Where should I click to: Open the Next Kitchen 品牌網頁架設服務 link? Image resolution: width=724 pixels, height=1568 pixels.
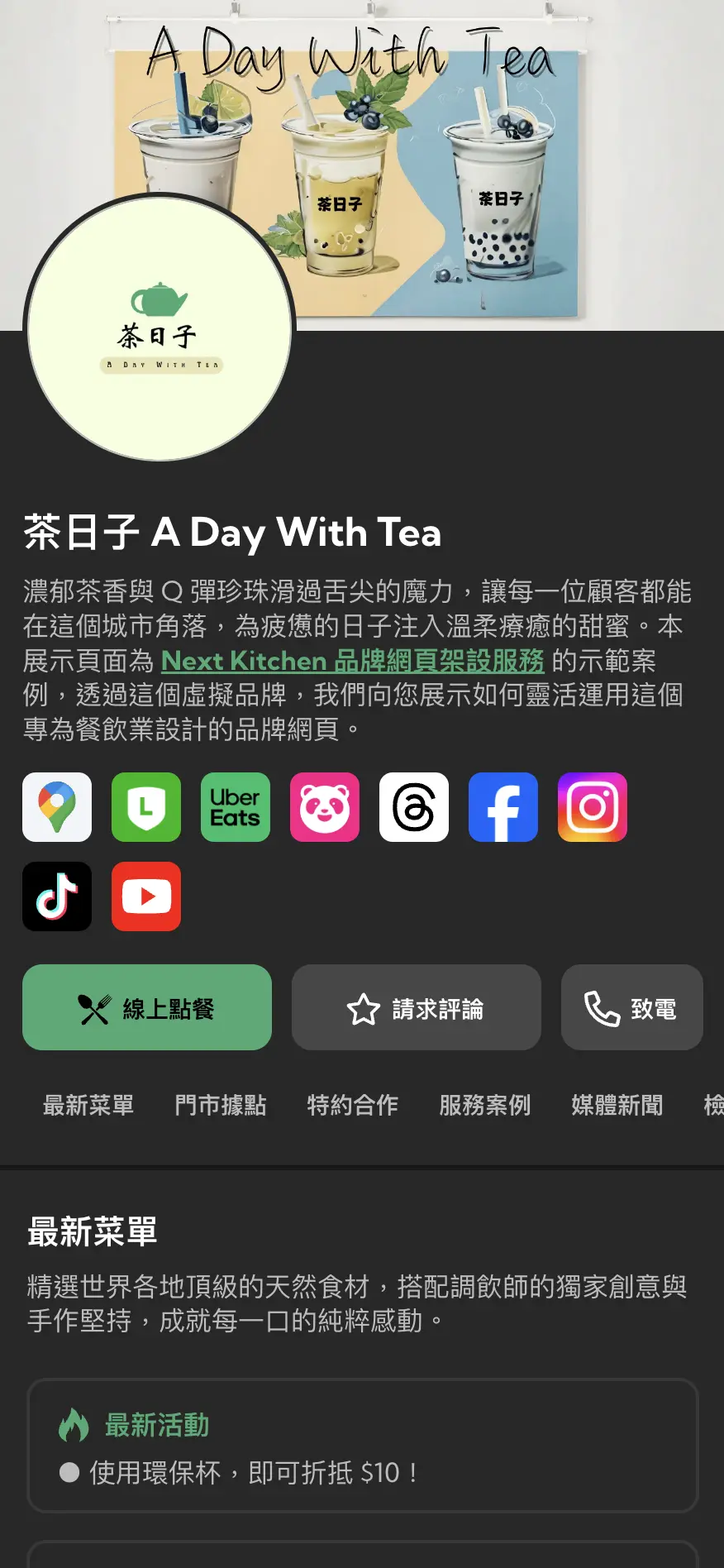tap(353, 661)
